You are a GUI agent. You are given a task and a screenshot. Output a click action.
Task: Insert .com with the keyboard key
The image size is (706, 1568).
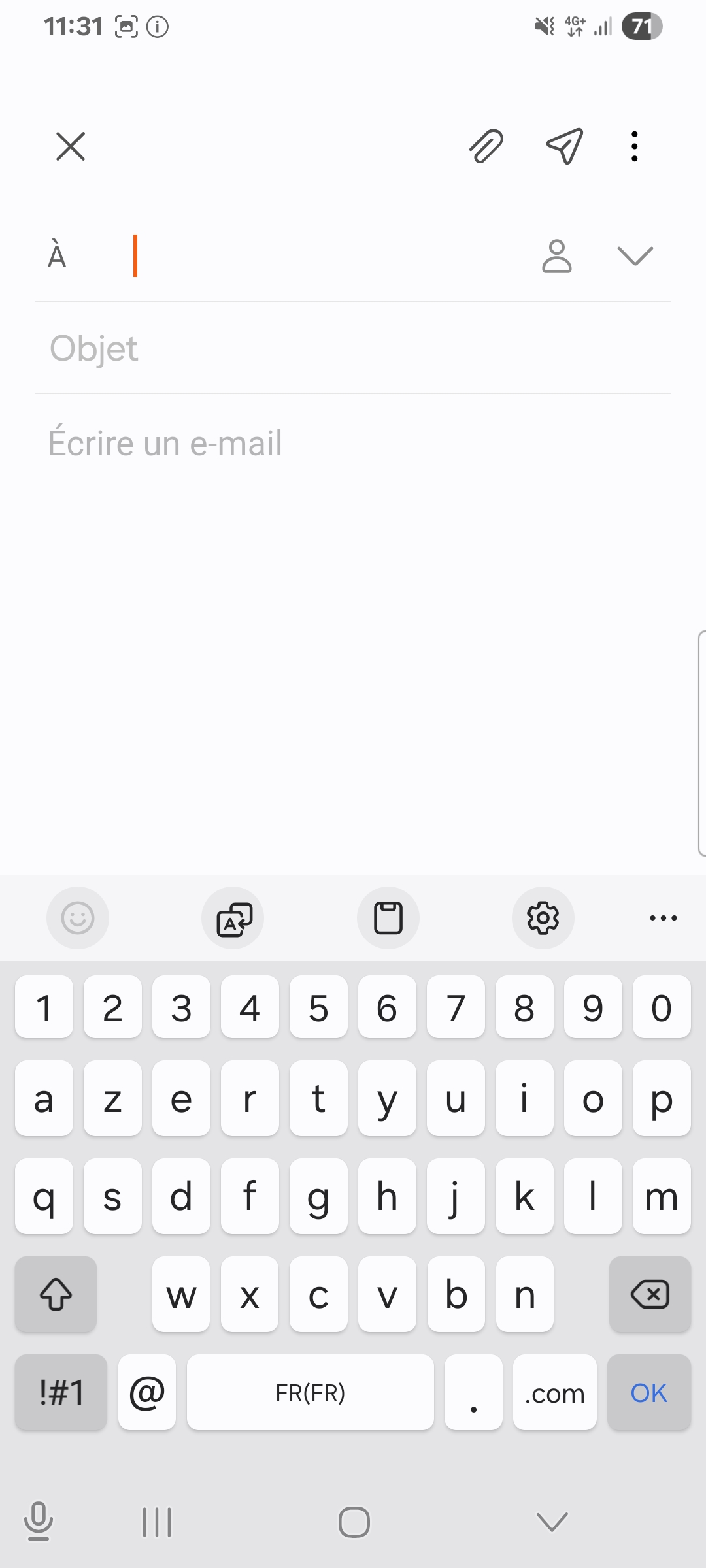point(554,1392)
